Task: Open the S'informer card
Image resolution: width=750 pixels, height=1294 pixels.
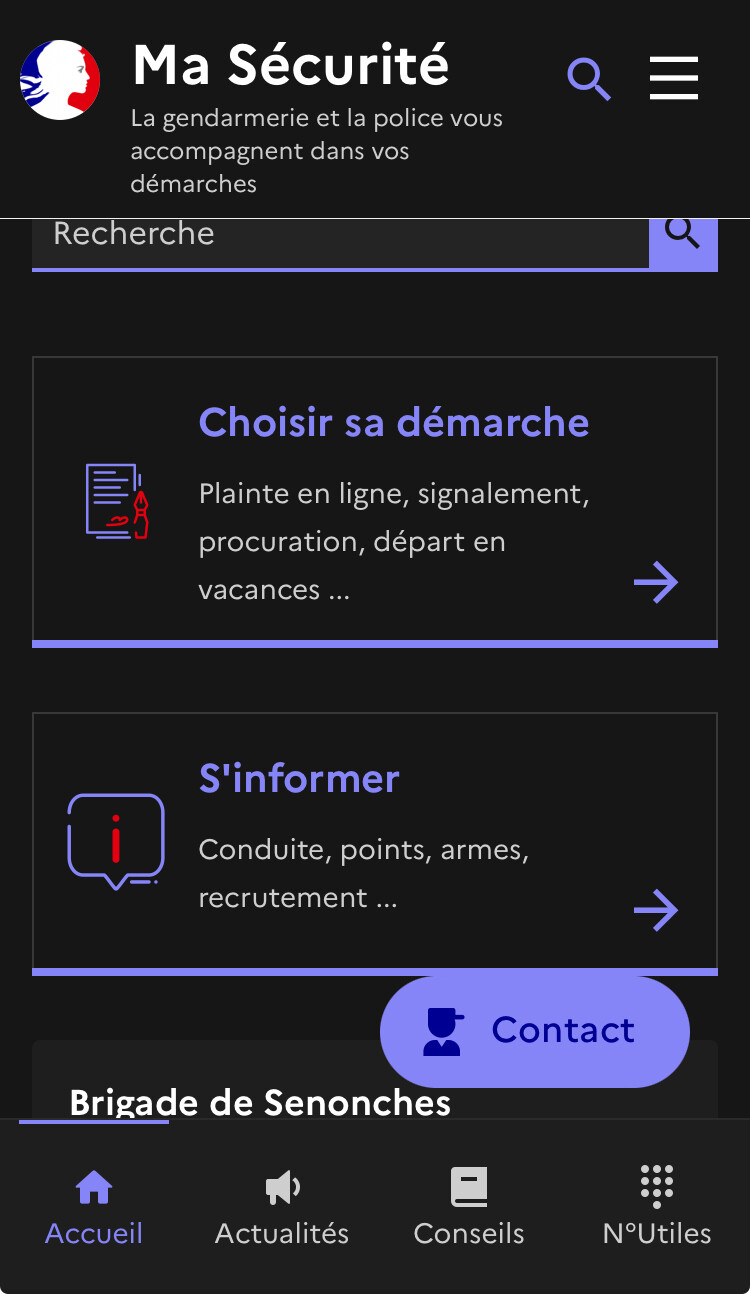Action: click(x=375, y=844)
